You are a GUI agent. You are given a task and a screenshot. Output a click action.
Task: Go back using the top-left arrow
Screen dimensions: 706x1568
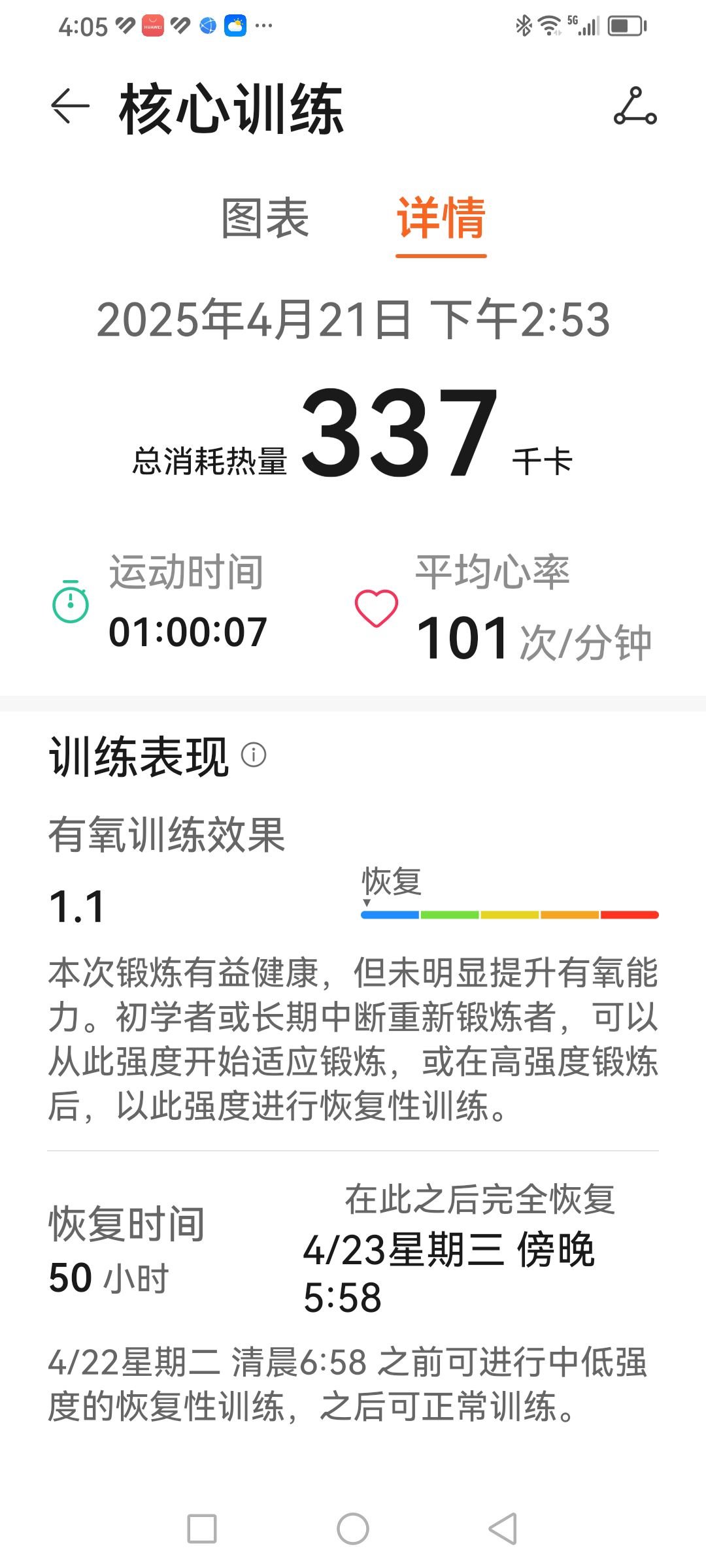click(x=70, y=106)
